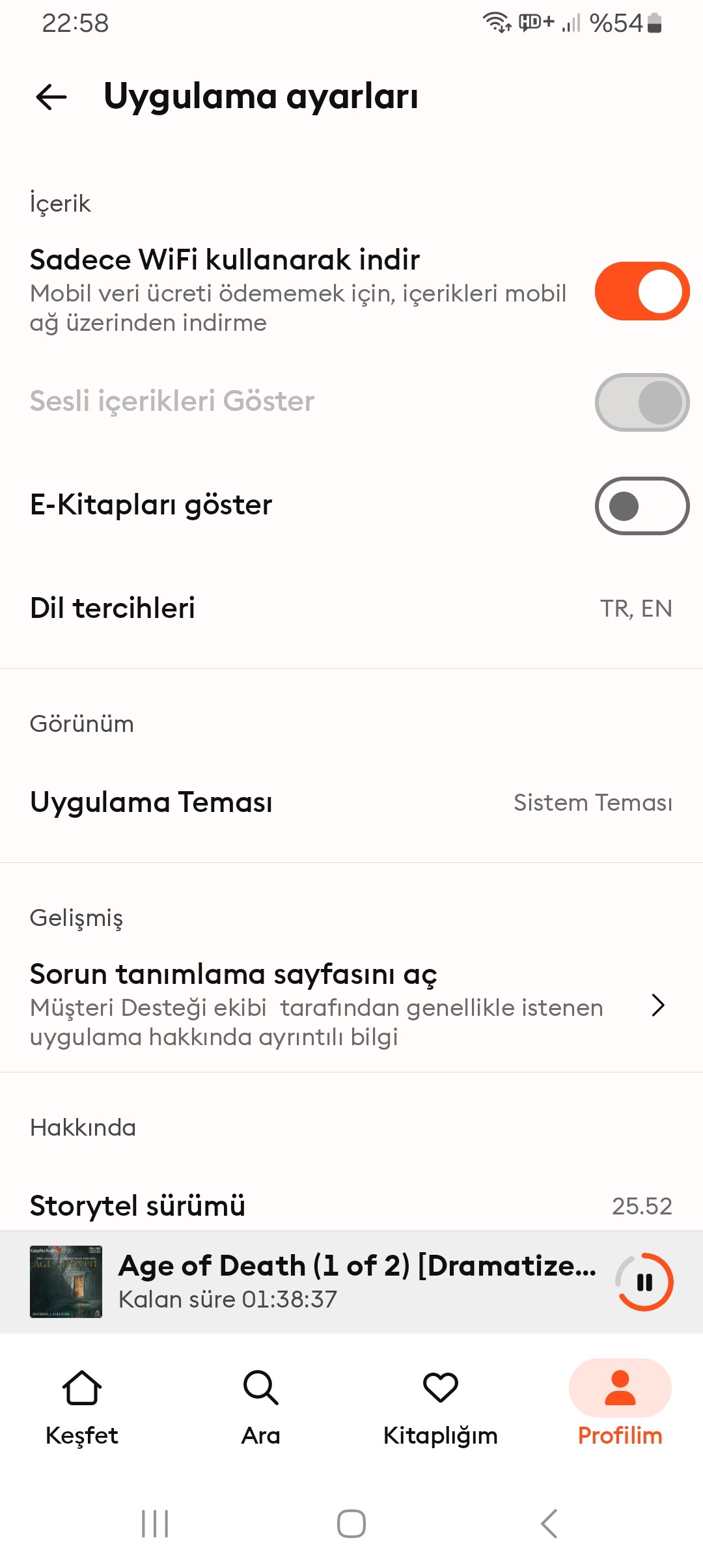The image size is (703, 1568).
Task: Go back from Uygulama ayarları
Action: click(51, 98)
